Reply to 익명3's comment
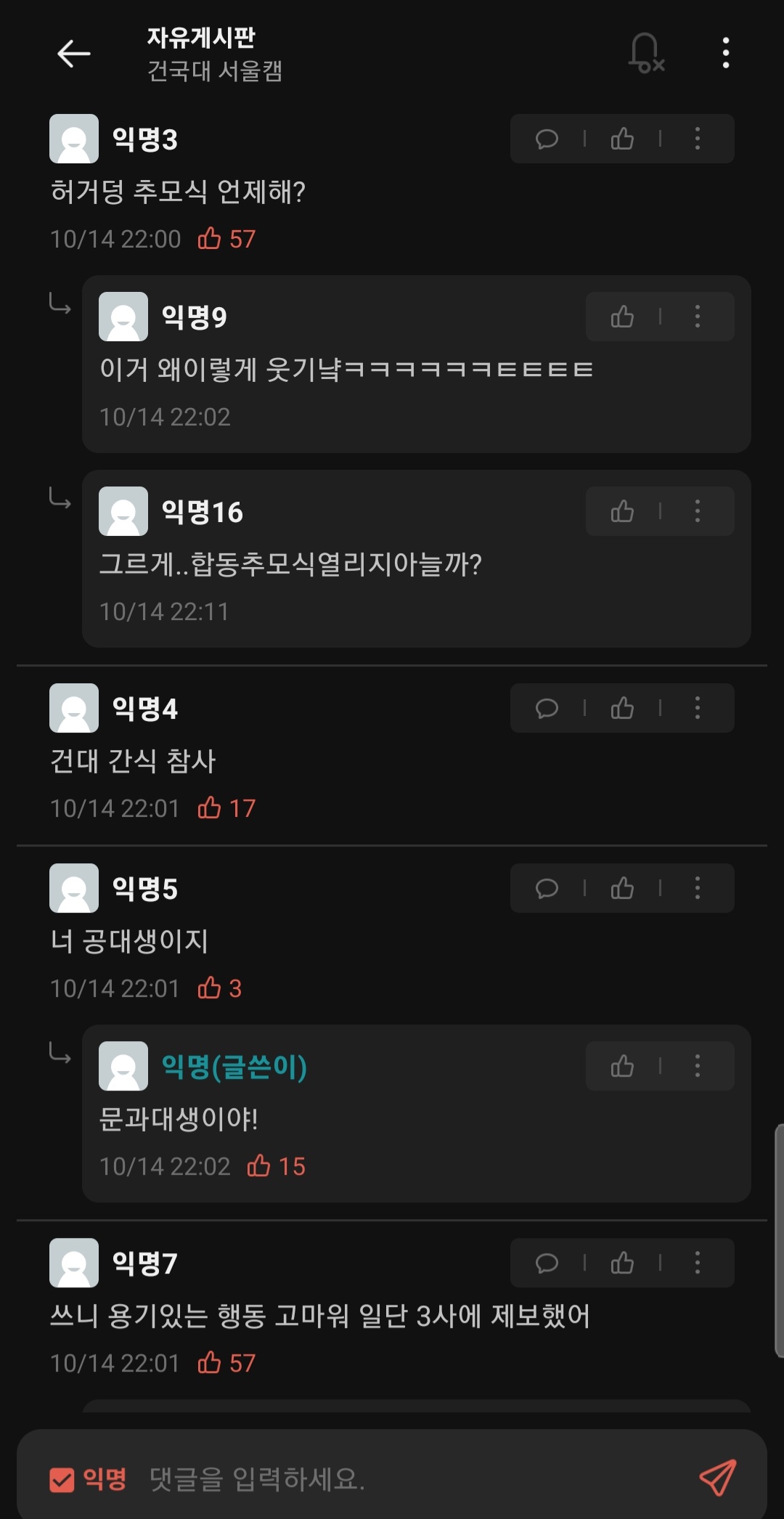This screenshot has height=1519, width=784. [547, 139]
